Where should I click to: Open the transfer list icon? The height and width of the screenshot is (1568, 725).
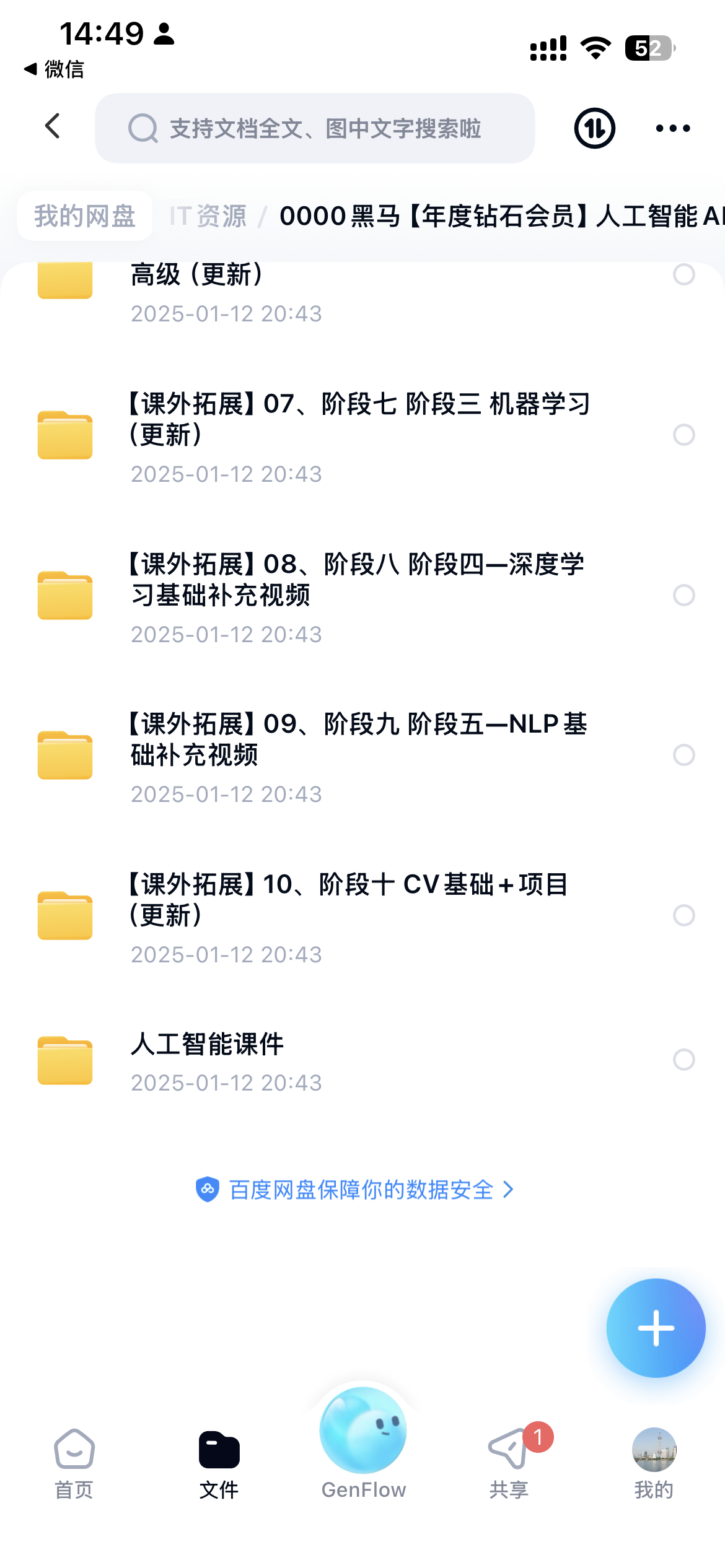click(x=594, y=128)
